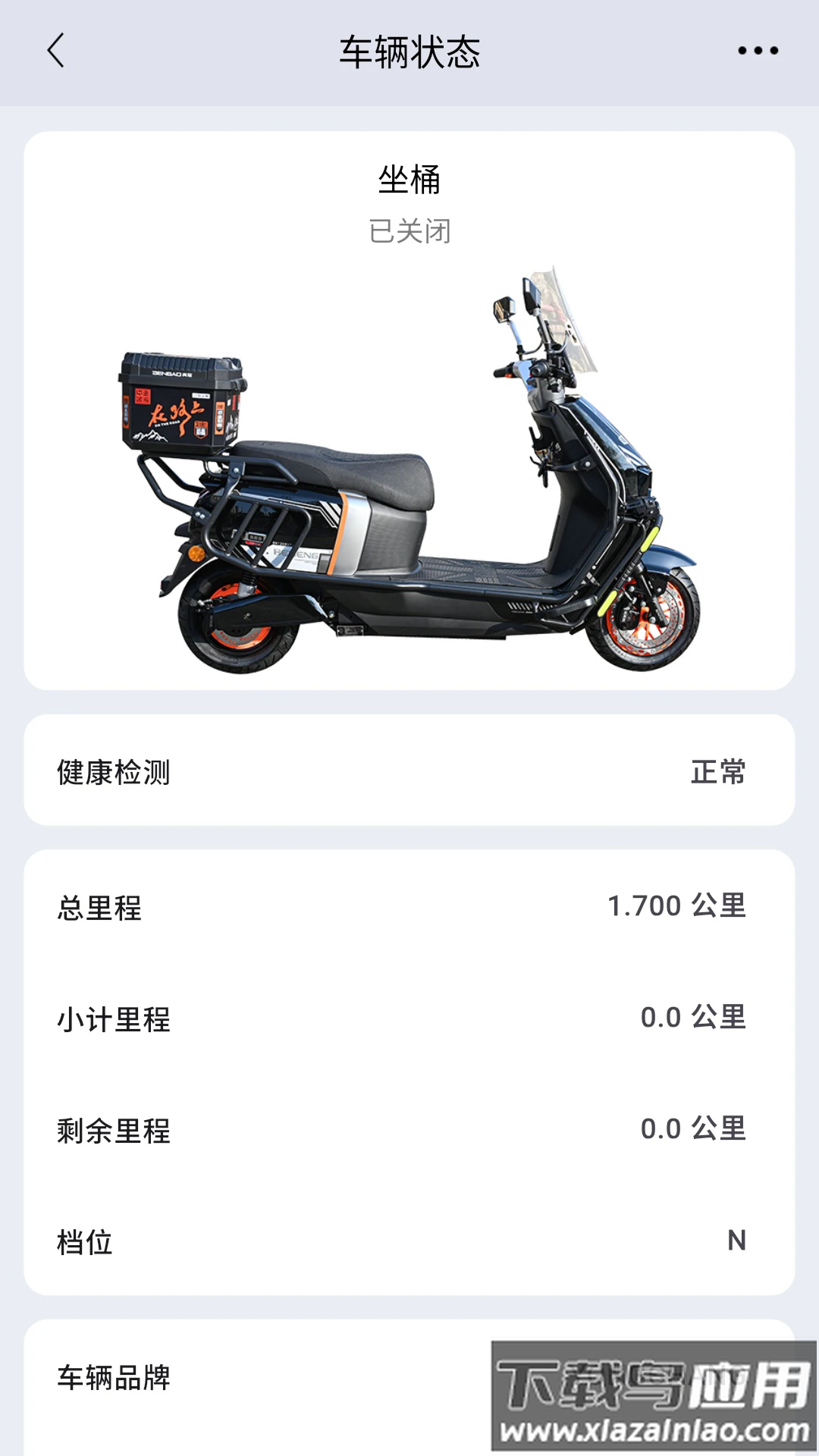
Task: Select the 1.700 公里 mileage value
Action: point(680,905)
